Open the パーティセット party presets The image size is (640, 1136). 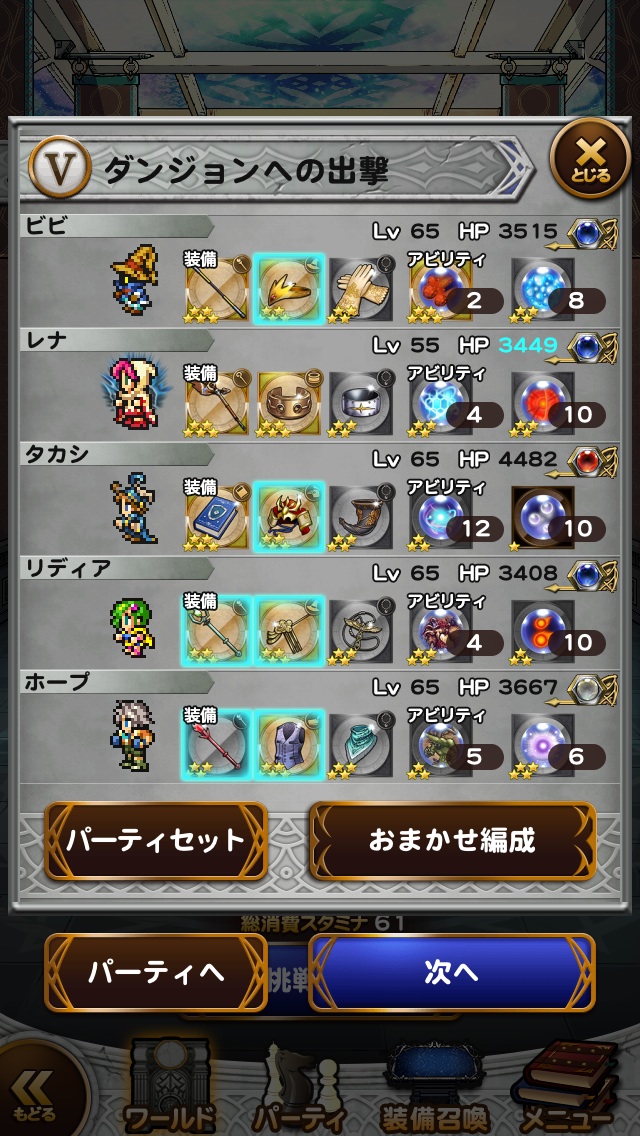click(156, 840)
